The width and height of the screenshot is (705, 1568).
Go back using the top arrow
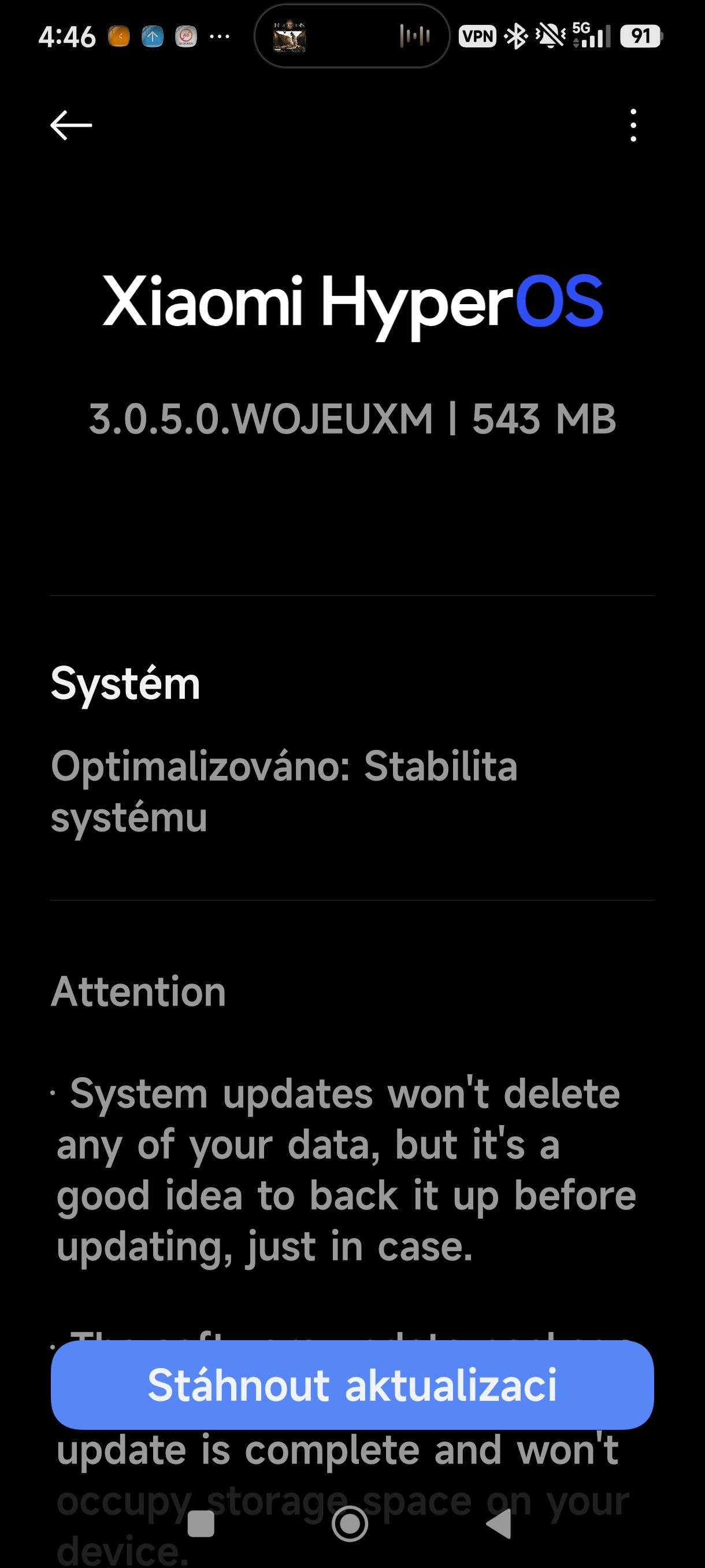click(x=71, y=125)
